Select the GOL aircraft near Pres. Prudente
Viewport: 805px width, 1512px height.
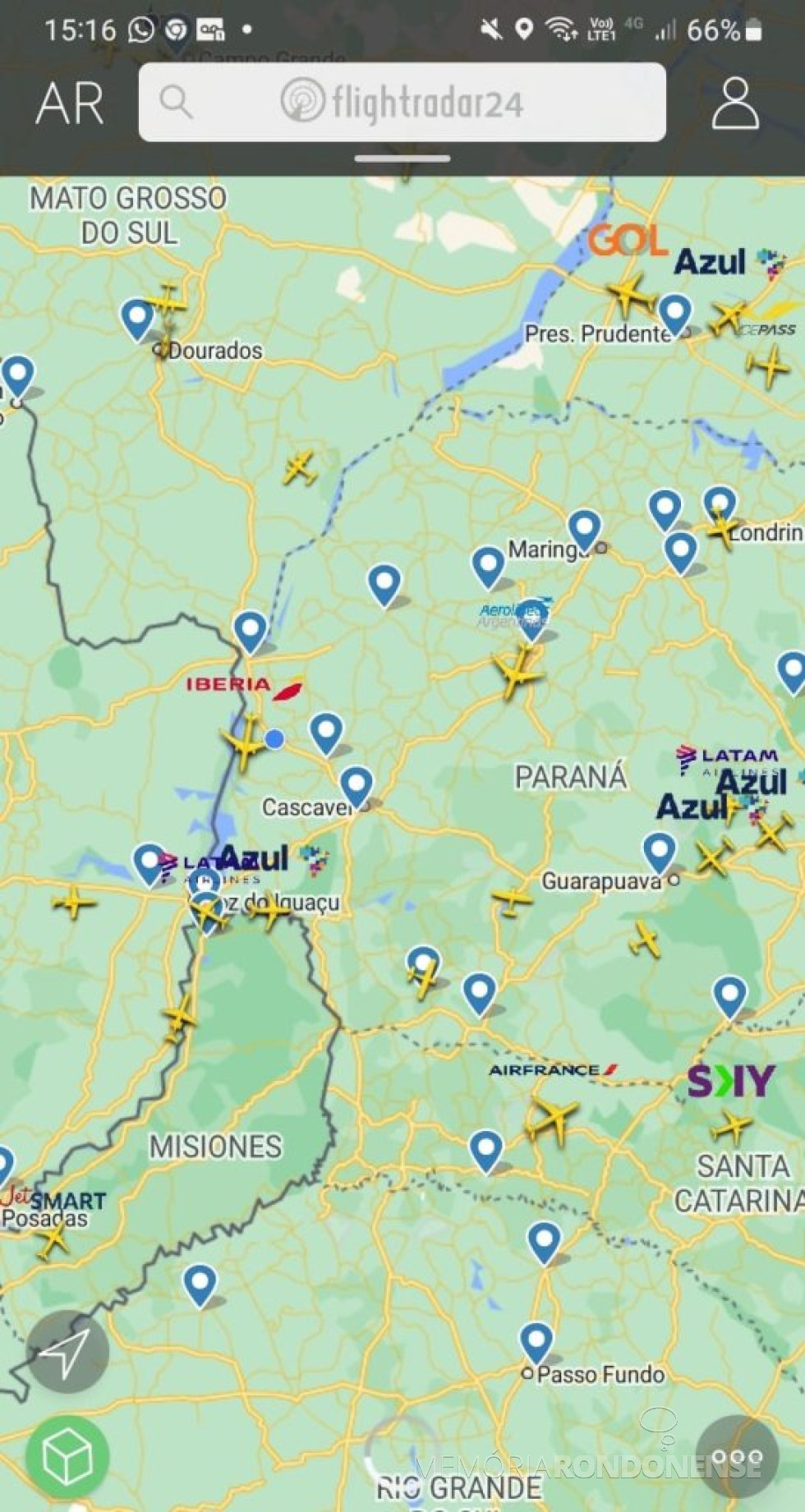coord(630,294)
